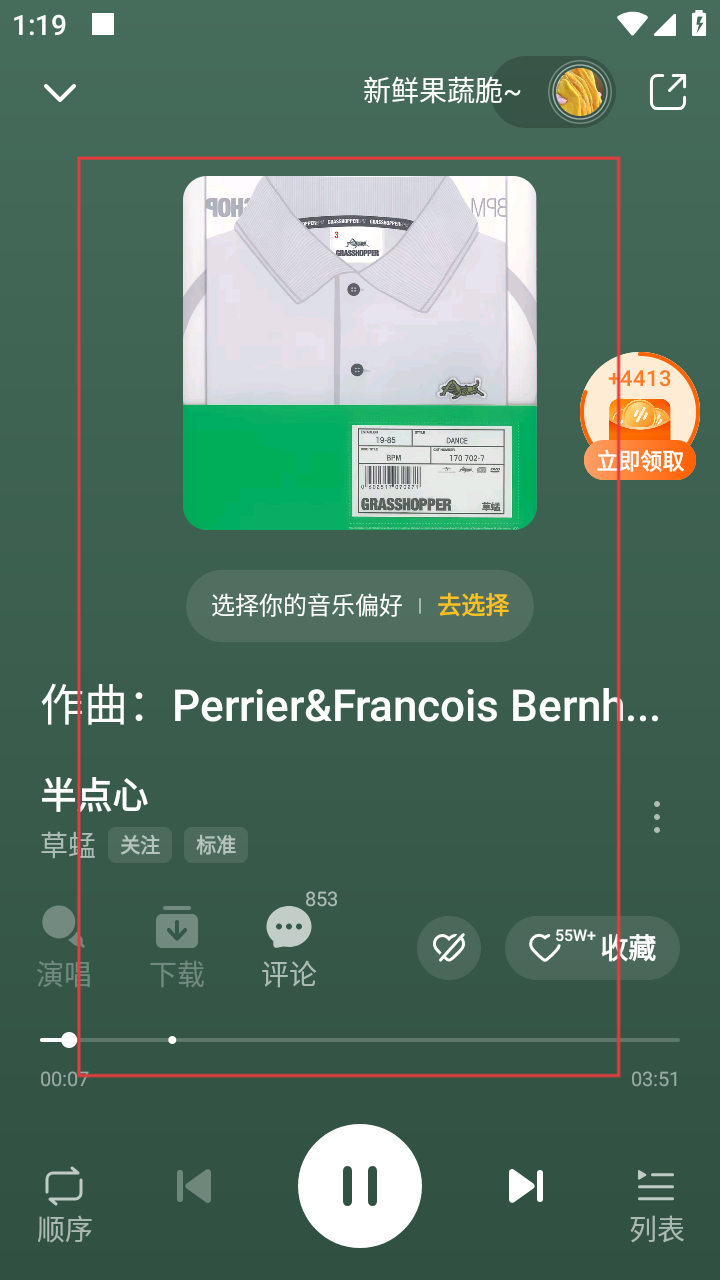Open 评论 comments section
The height and width of the screenshot is (1280, 720).
pyautogui.click(x=289, y=947)
